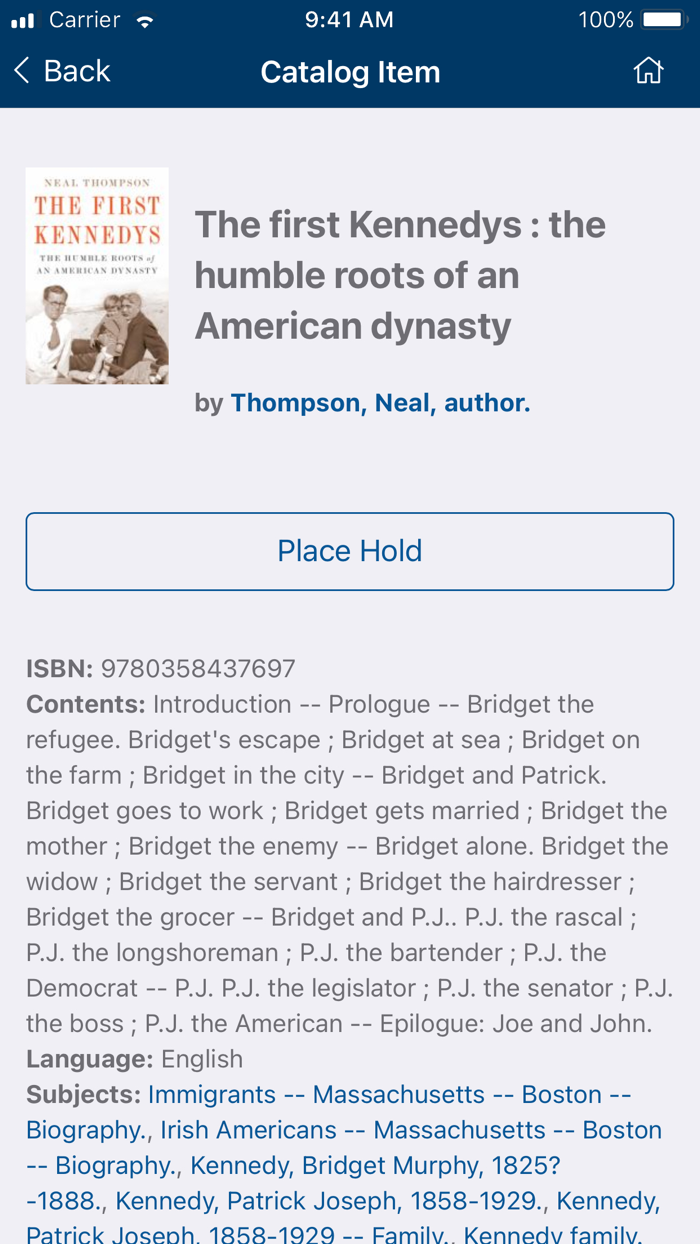700x1244 pixels.
Task: Open the home icon in header
Action: point(648,71)
